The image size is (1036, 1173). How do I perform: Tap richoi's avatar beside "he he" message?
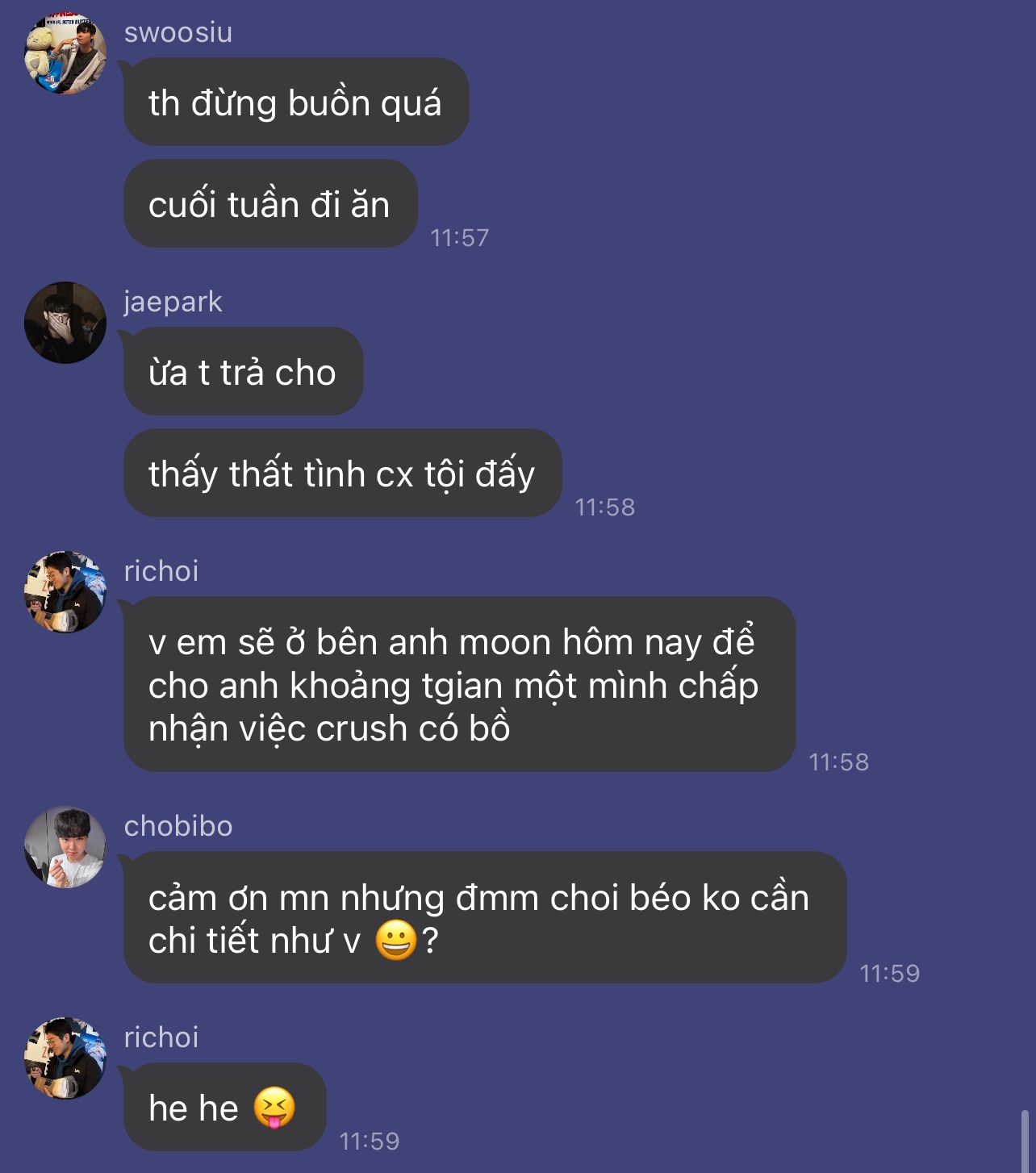point(65,1058)
